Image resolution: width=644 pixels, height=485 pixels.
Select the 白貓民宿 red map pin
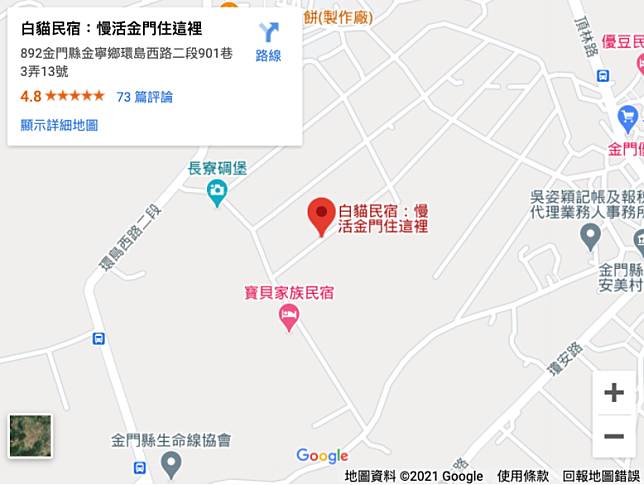click(320, 215)
